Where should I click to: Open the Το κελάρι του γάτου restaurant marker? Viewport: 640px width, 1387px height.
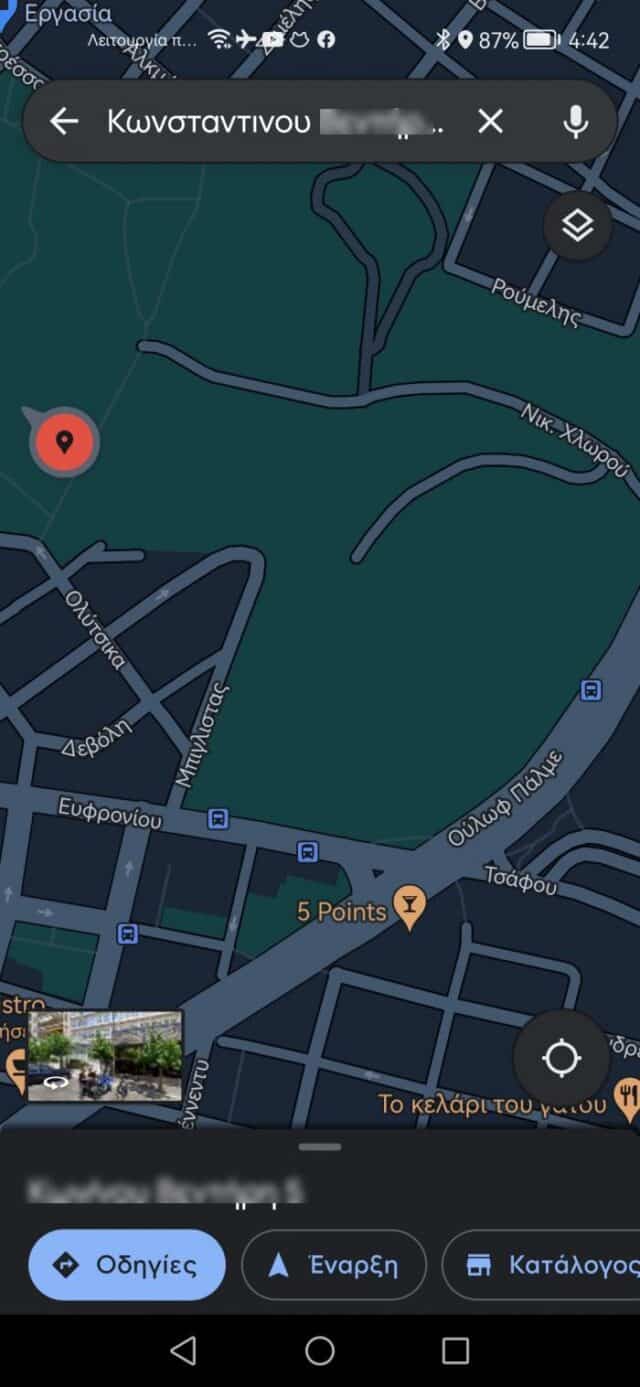[x=626, y=1098]
